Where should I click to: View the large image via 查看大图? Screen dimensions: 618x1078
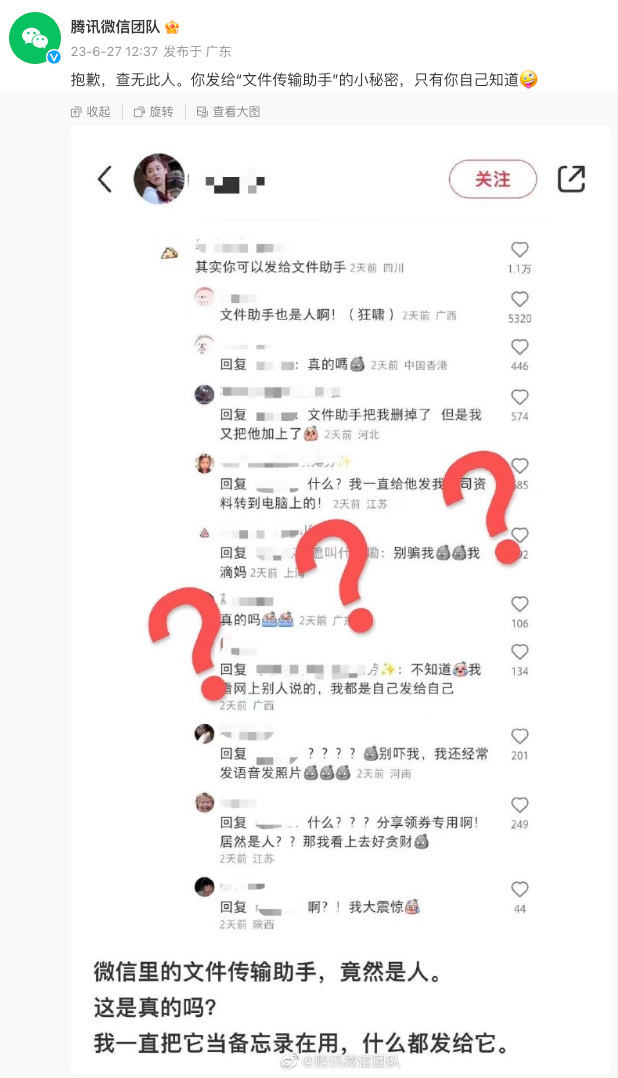click(228, 112)
